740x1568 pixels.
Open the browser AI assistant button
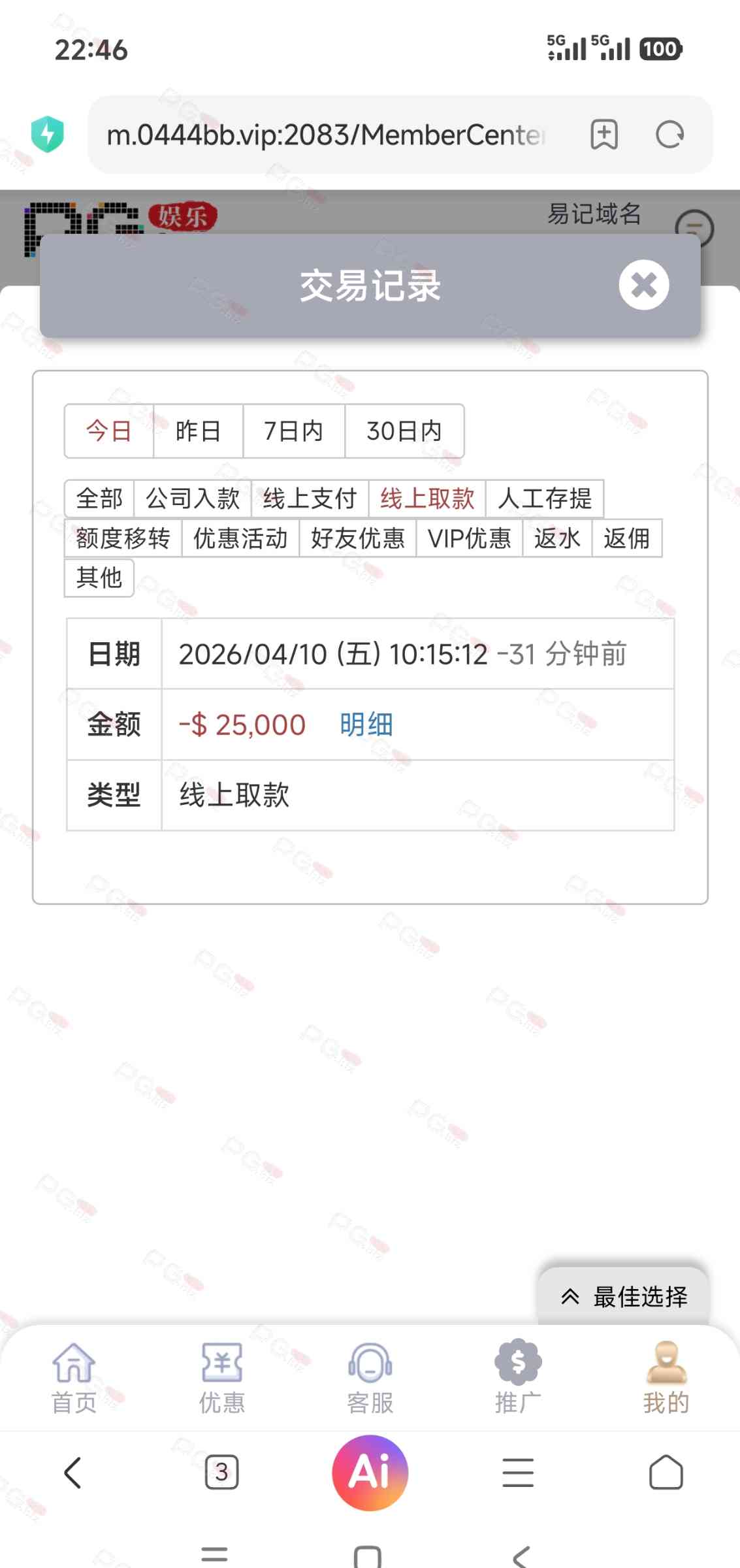tap(370, 1473)
